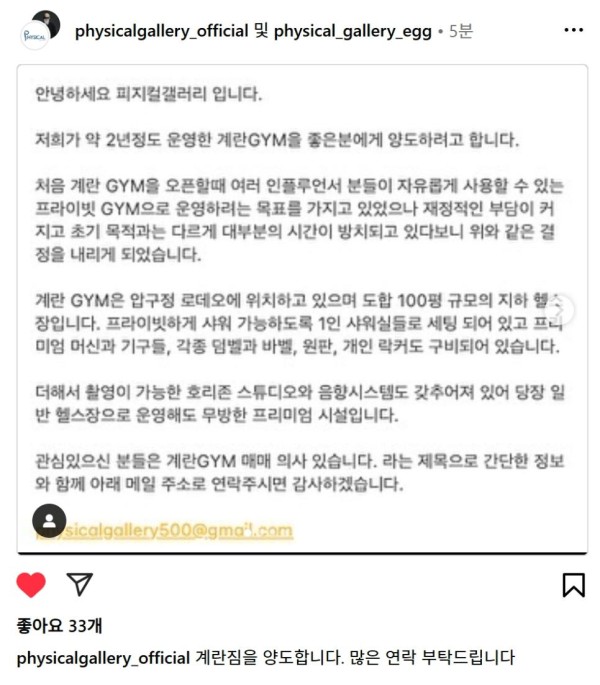
Task: Bookmark this post
Action: pyautogui.click(x=573, y=585)
